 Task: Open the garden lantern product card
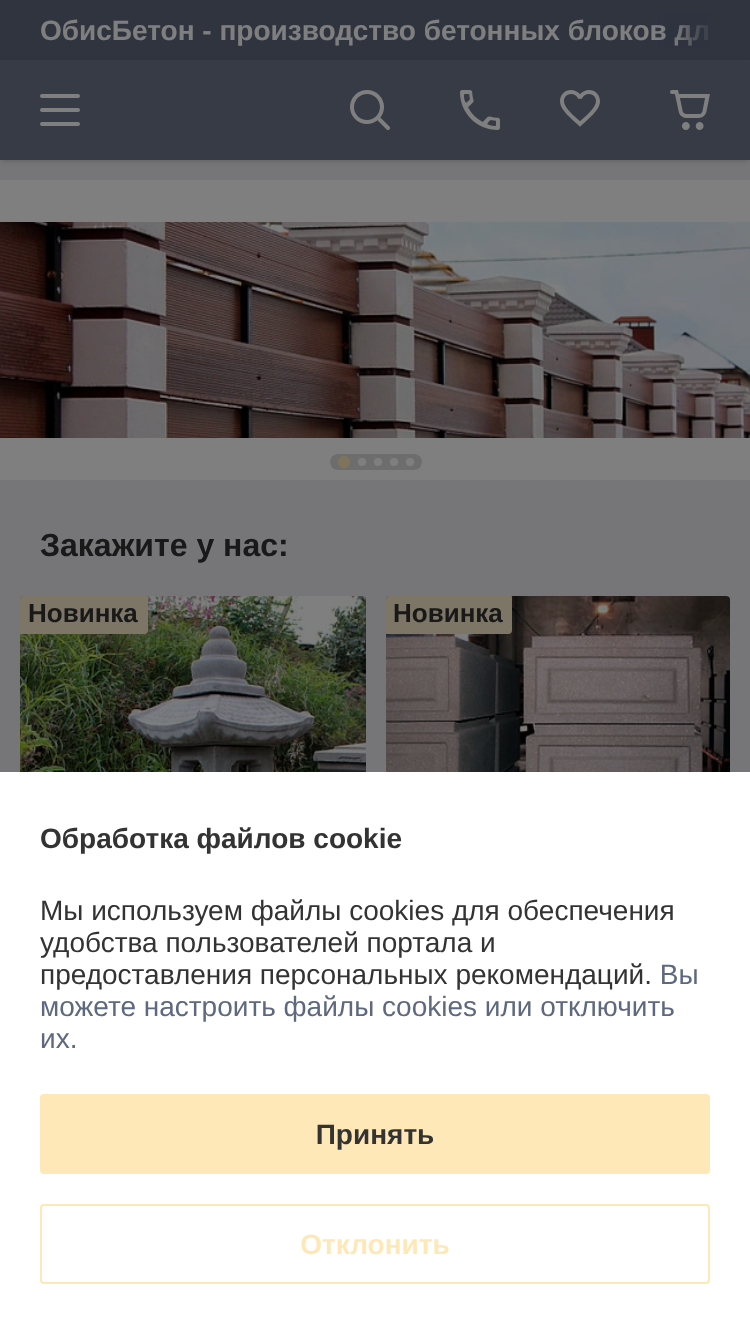(193, 684)
